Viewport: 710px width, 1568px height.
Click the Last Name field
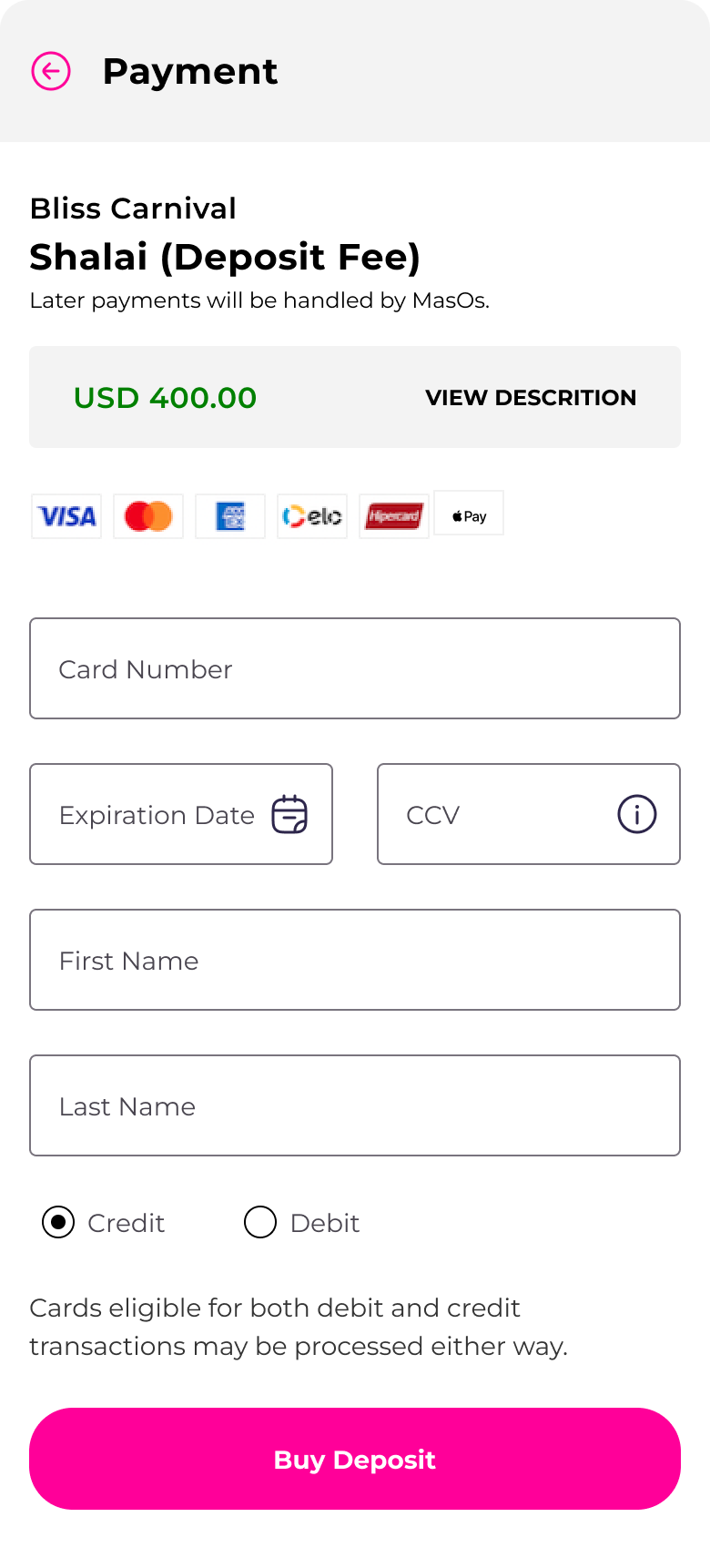(355, 1105)
